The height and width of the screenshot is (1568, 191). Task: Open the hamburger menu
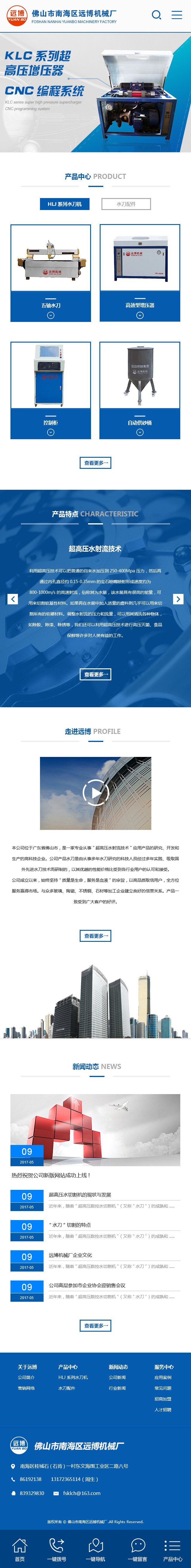(176, 15)
